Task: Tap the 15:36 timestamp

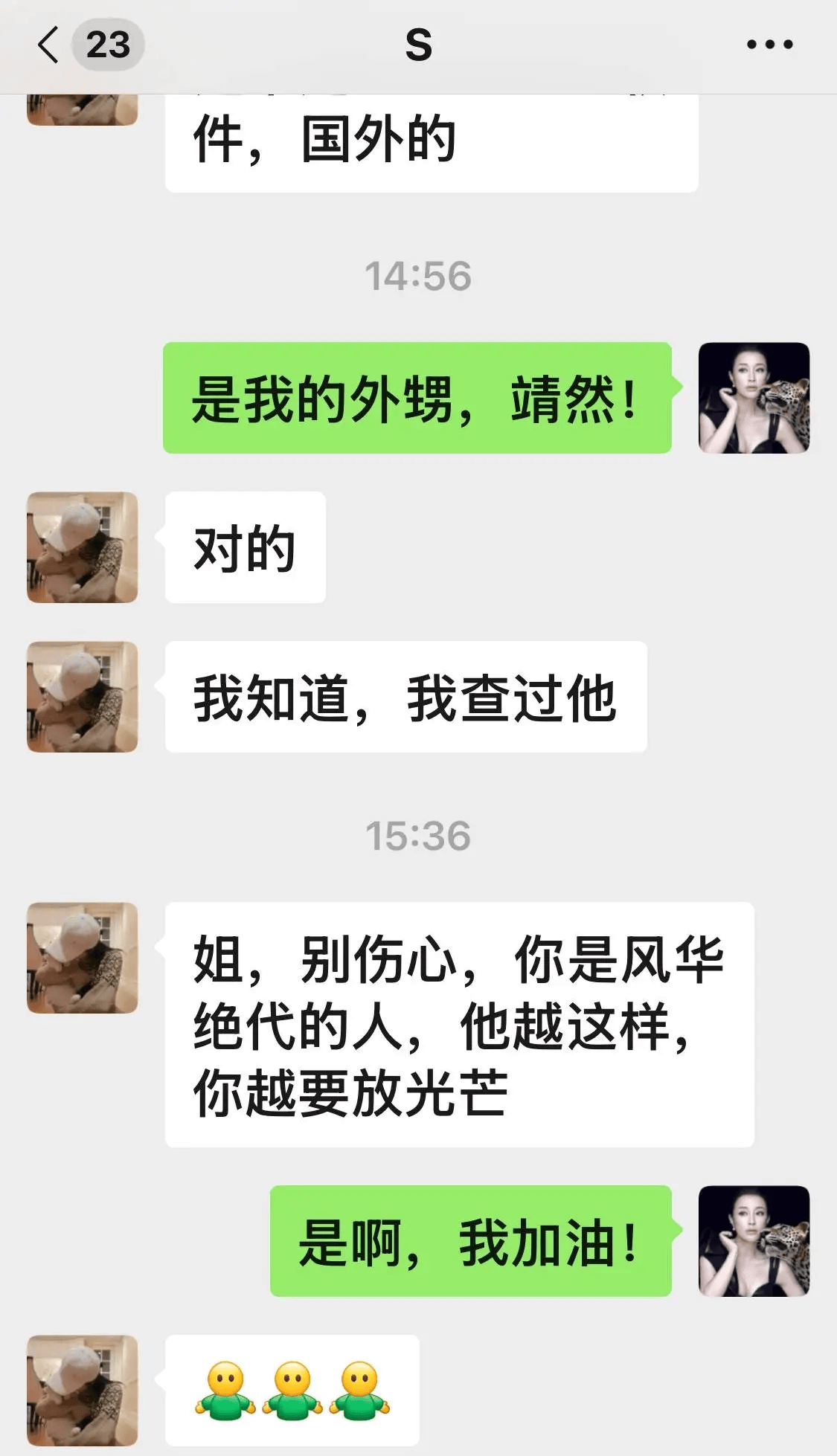Action: [x=418, y=835]
